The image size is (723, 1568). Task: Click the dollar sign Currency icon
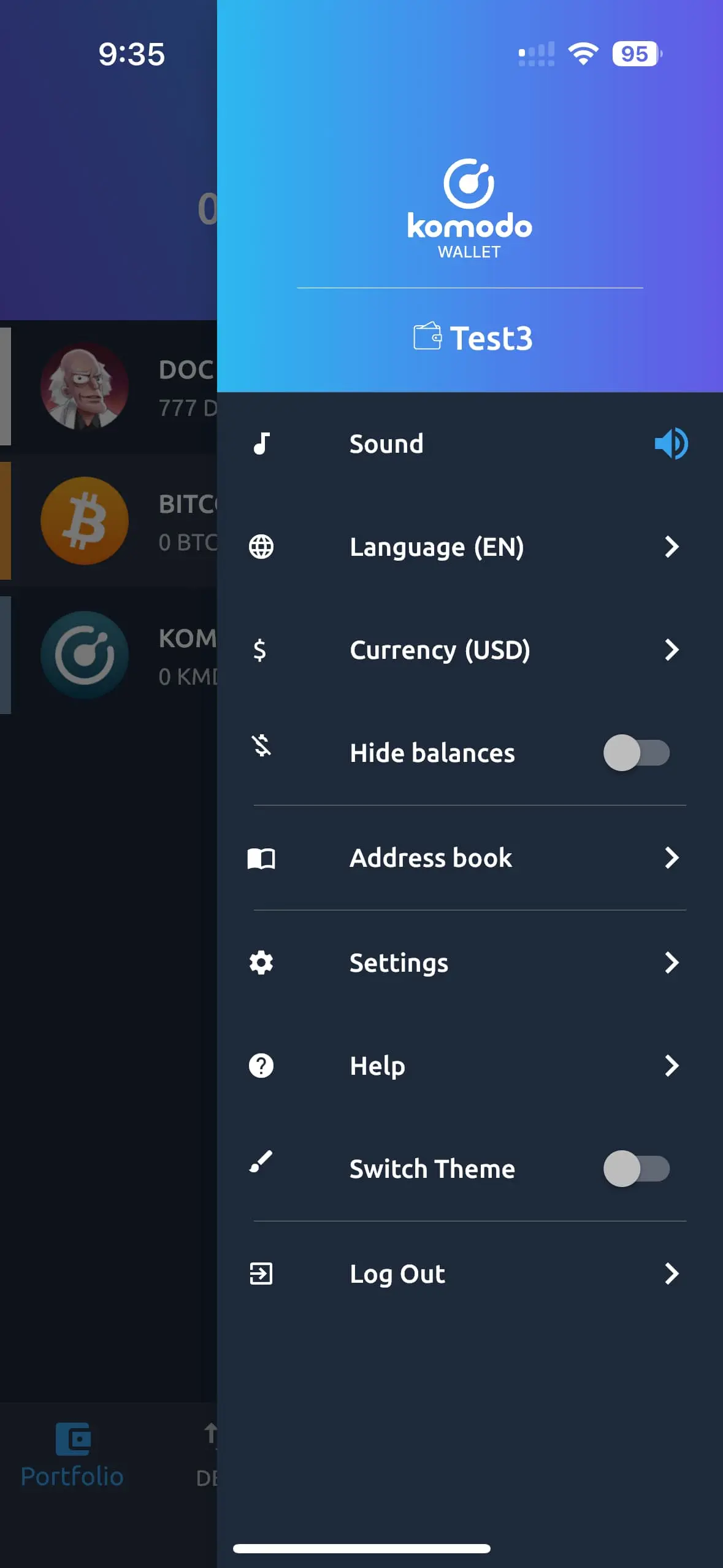pos(260,650)
